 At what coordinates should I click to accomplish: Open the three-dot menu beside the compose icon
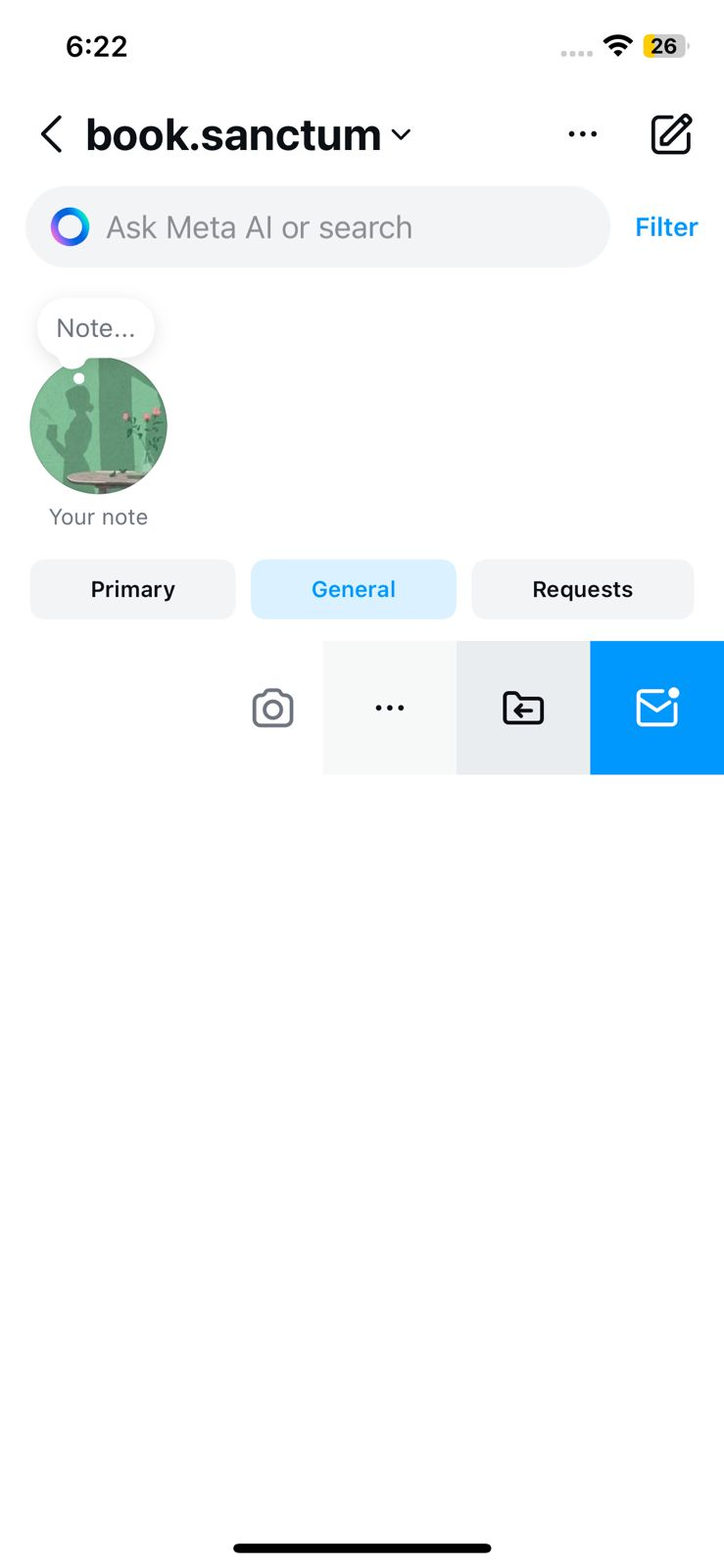coord(582,134)
